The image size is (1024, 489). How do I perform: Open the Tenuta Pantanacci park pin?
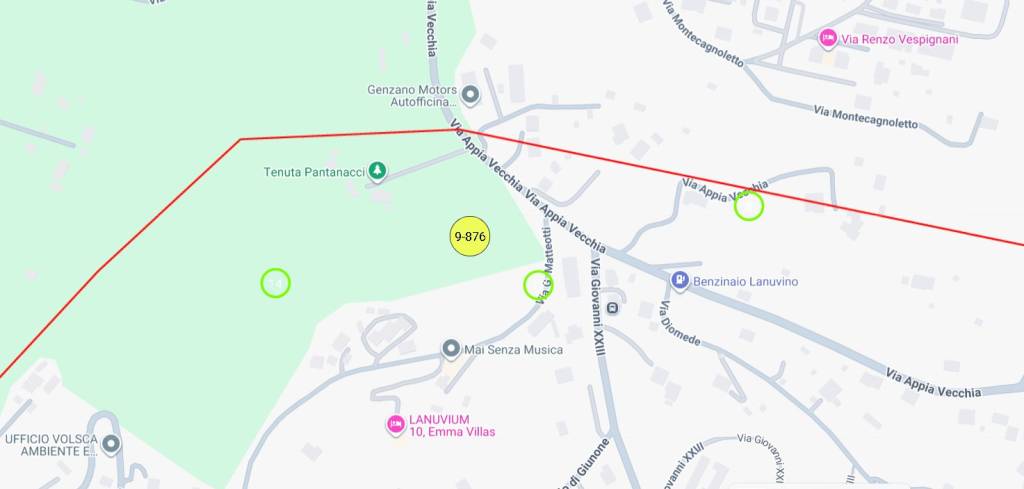[377, 171]
